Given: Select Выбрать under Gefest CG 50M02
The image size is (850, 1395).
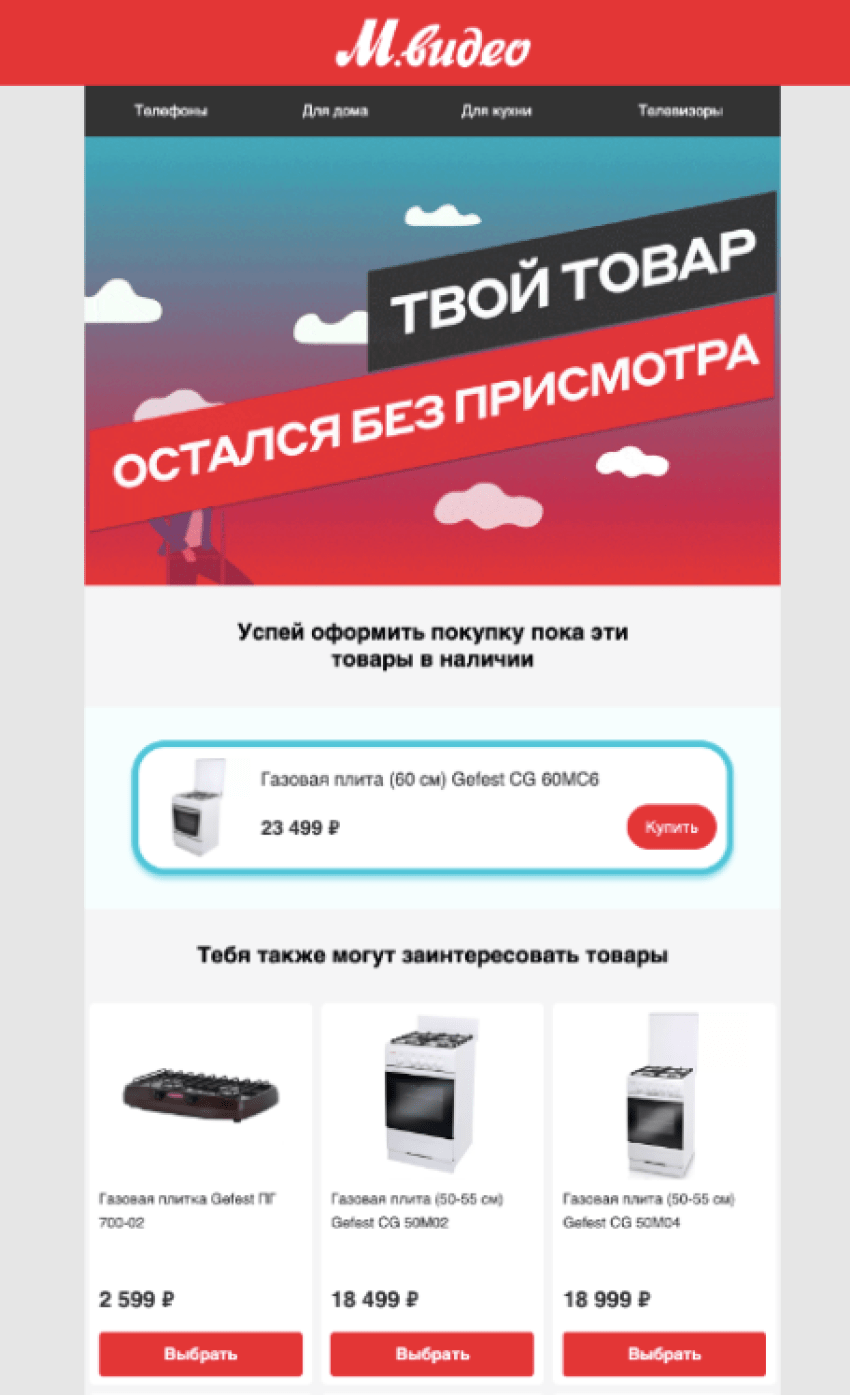Looking at the screenshot, I should [432, 1354].
